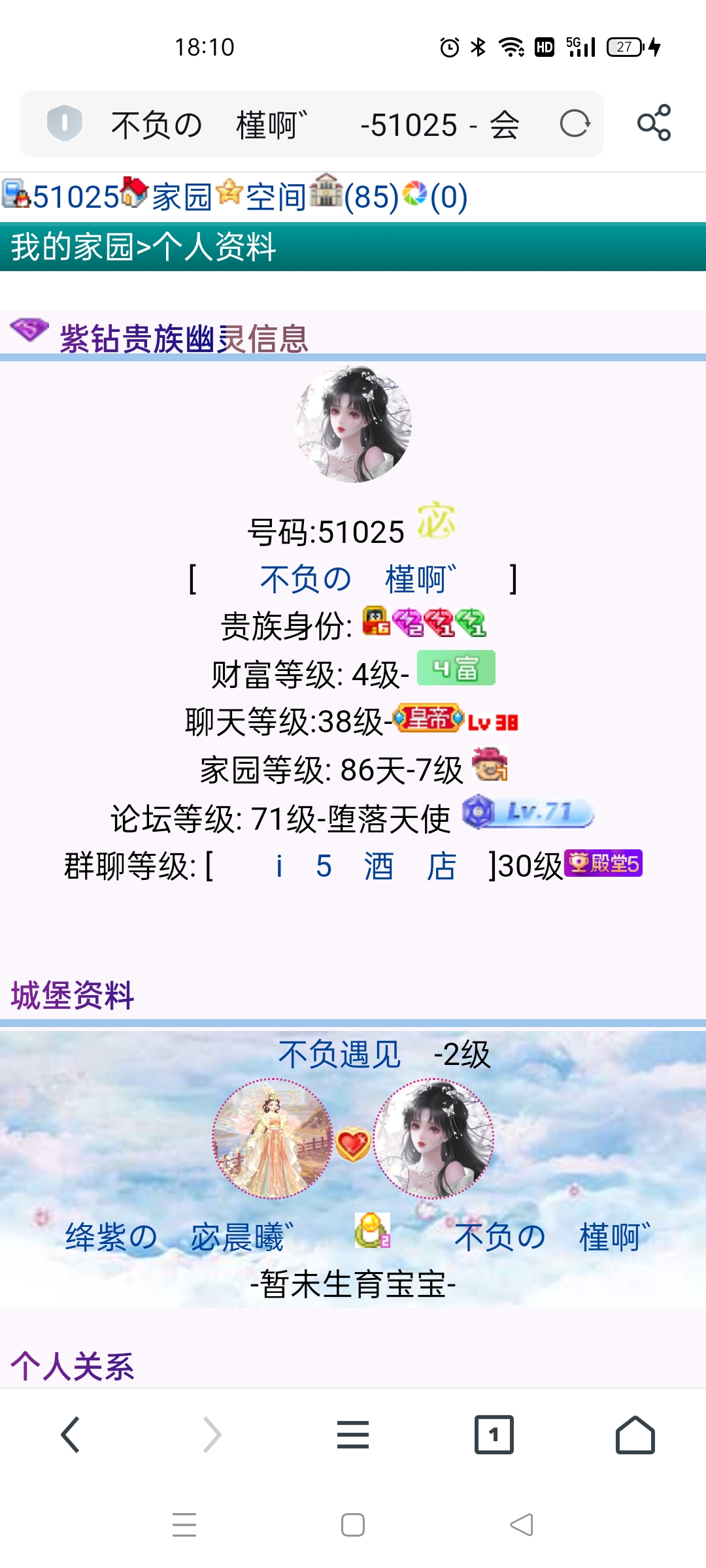Screen dimensions: 706x1568
Task: Share this page
Action: click(x=654, y=123)
